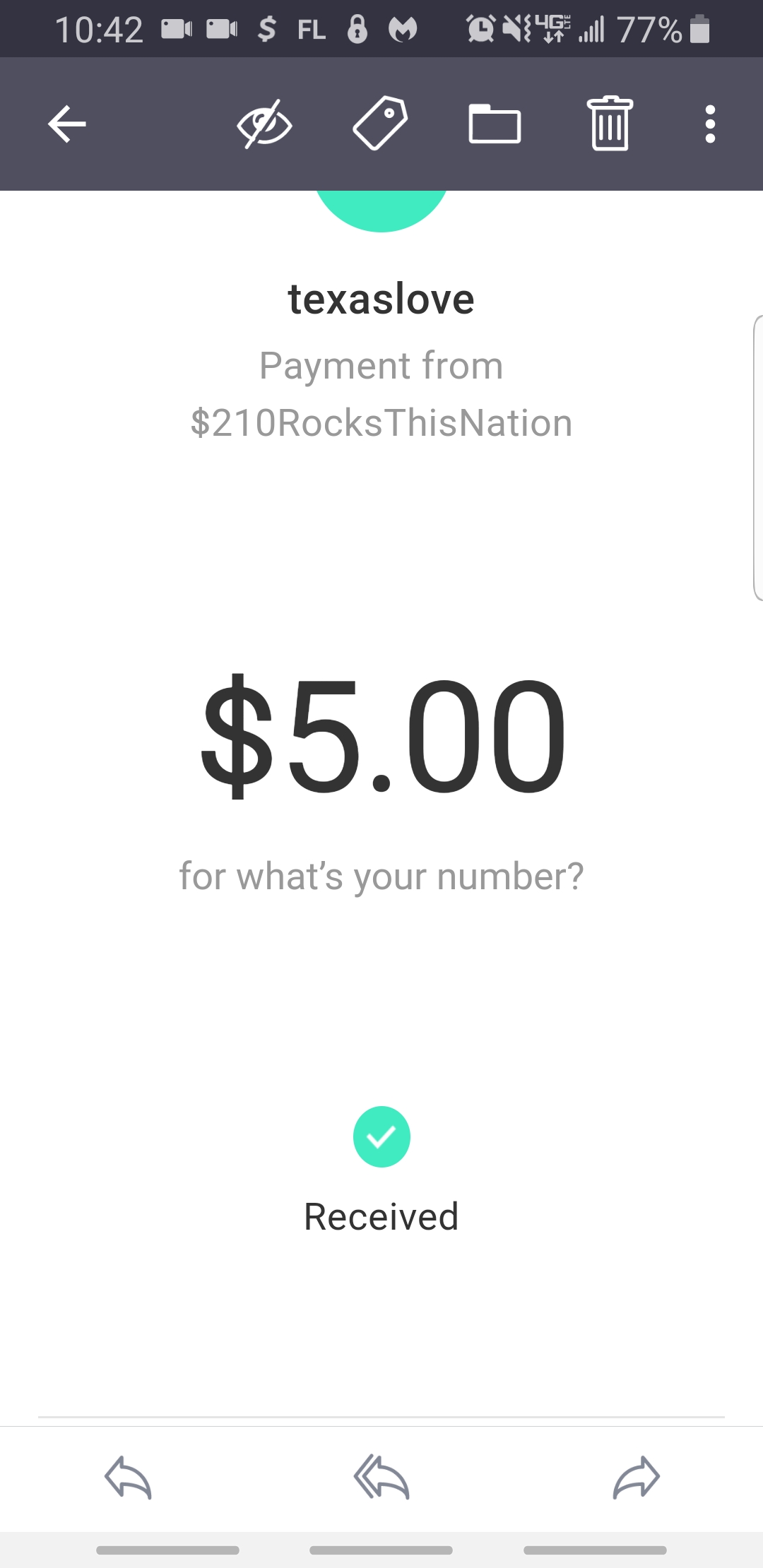Forward this email
Viewport: 763px width, 1568px height.
(x=636, y=1478)
